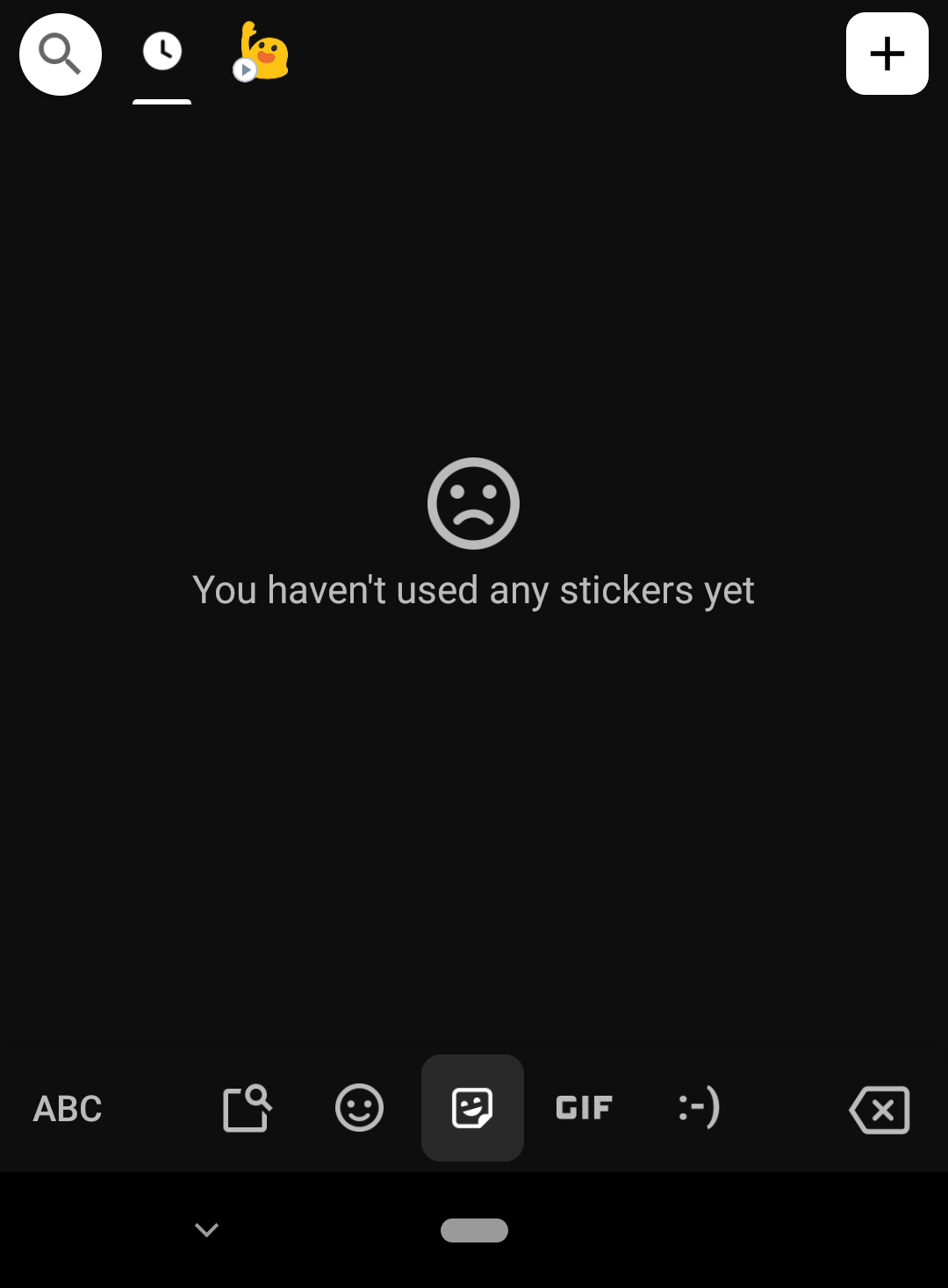
Task: Tap the play badge on the duck pack
Action: tap(244, 68)
